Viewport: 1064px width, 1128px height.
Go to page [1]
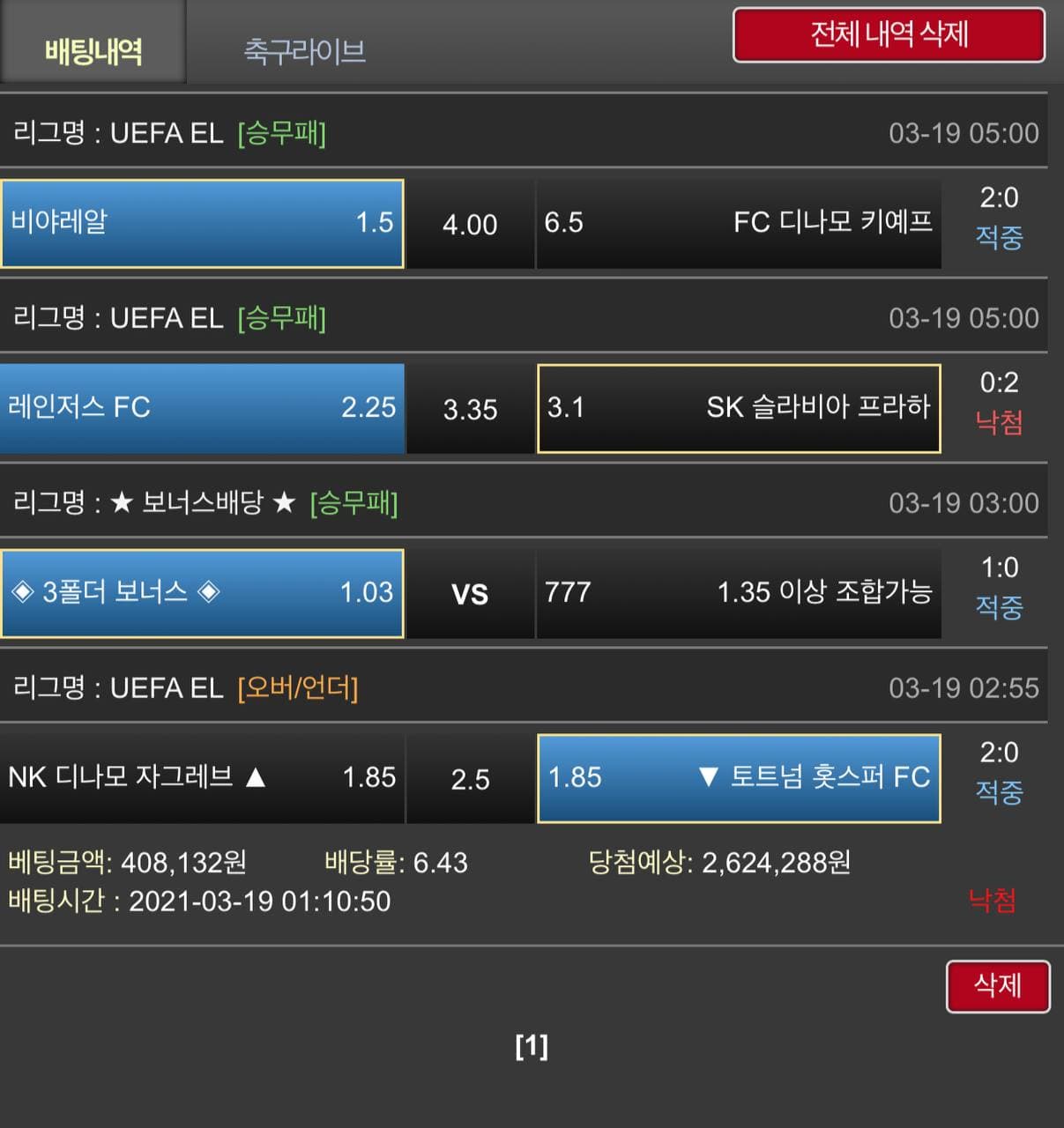pos(531,1046)
